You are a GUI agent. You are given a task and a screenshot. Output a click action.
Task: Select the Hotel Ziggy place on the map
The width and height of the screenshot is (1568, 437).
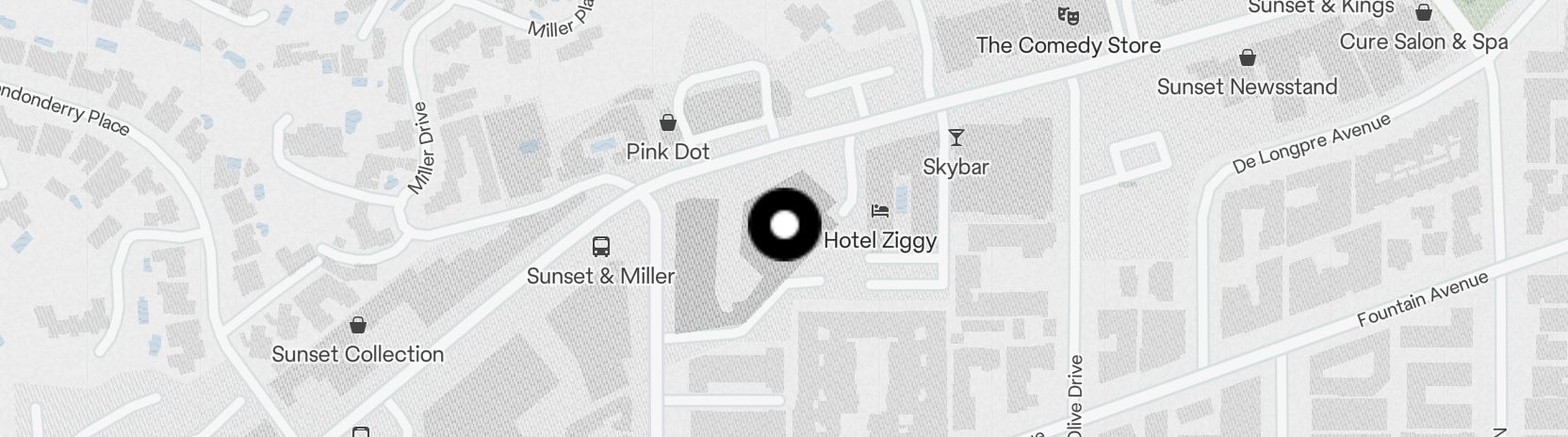point(880,212)
